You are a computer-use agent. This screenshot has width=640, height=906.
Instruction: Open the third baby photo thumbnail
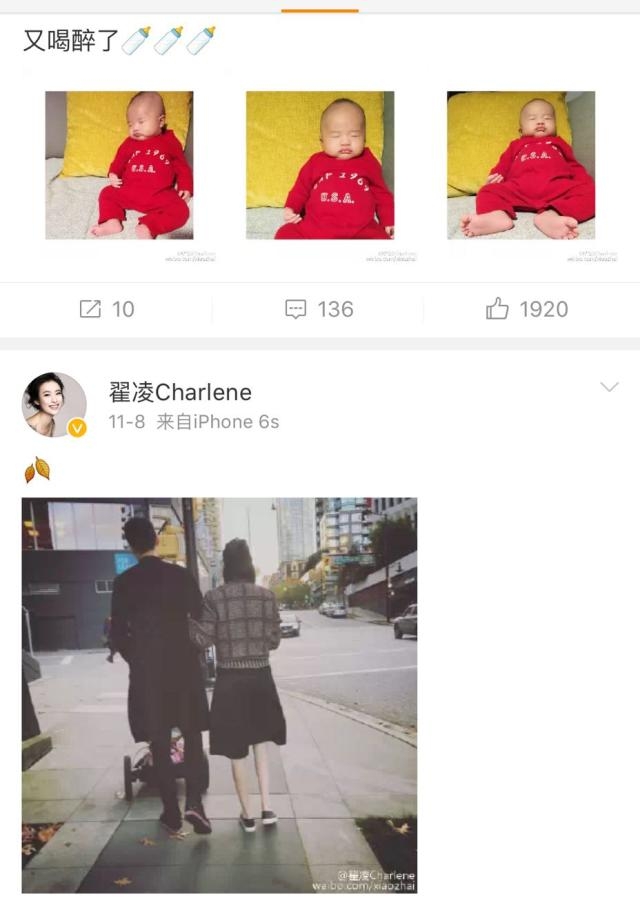521,165
